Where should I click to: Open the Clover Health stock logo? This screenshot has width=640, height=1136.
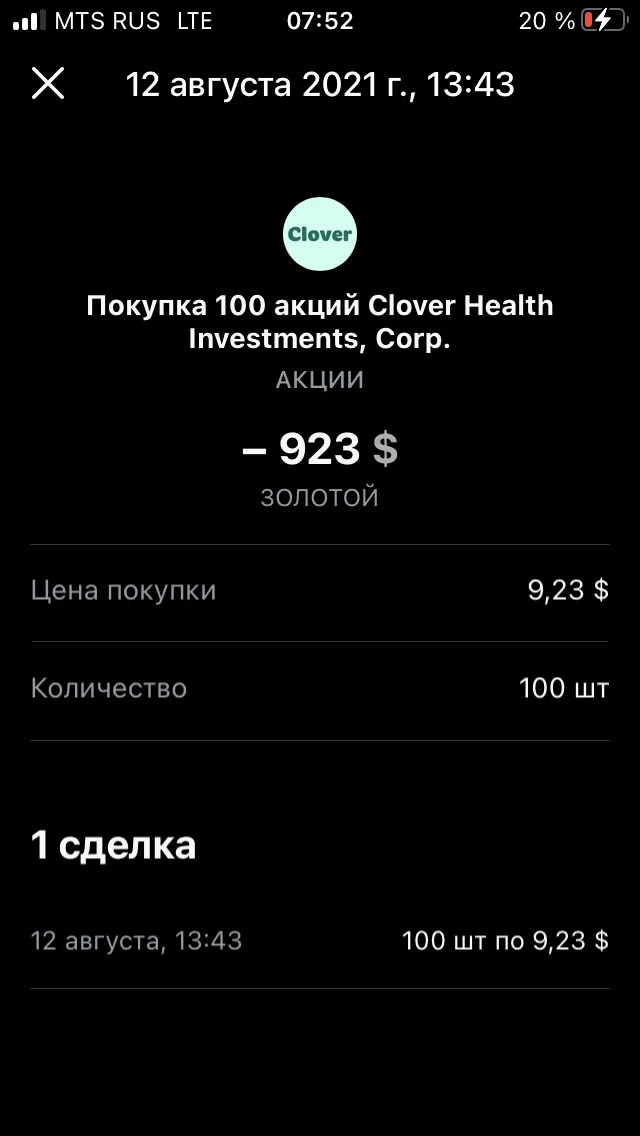320,234
